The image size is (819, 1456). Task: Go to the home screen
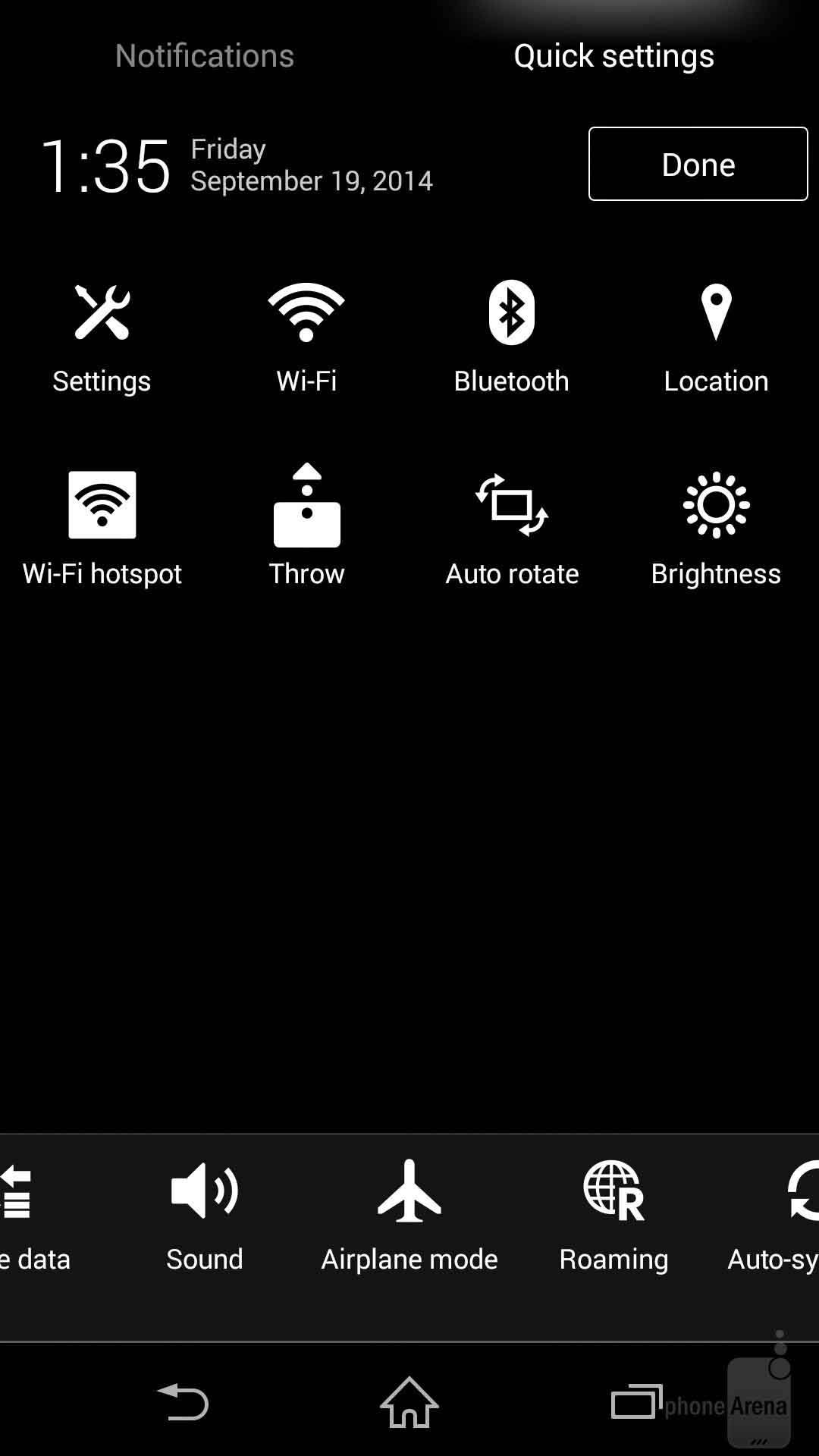[409, 1402]
